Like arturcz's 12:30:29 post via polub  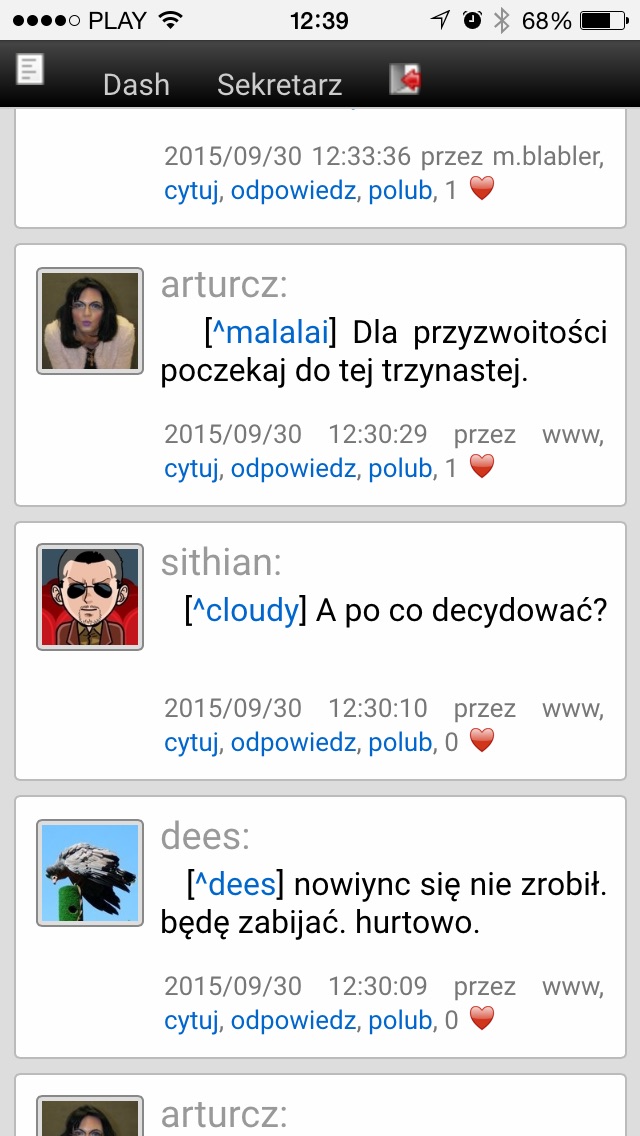point(400,469)
